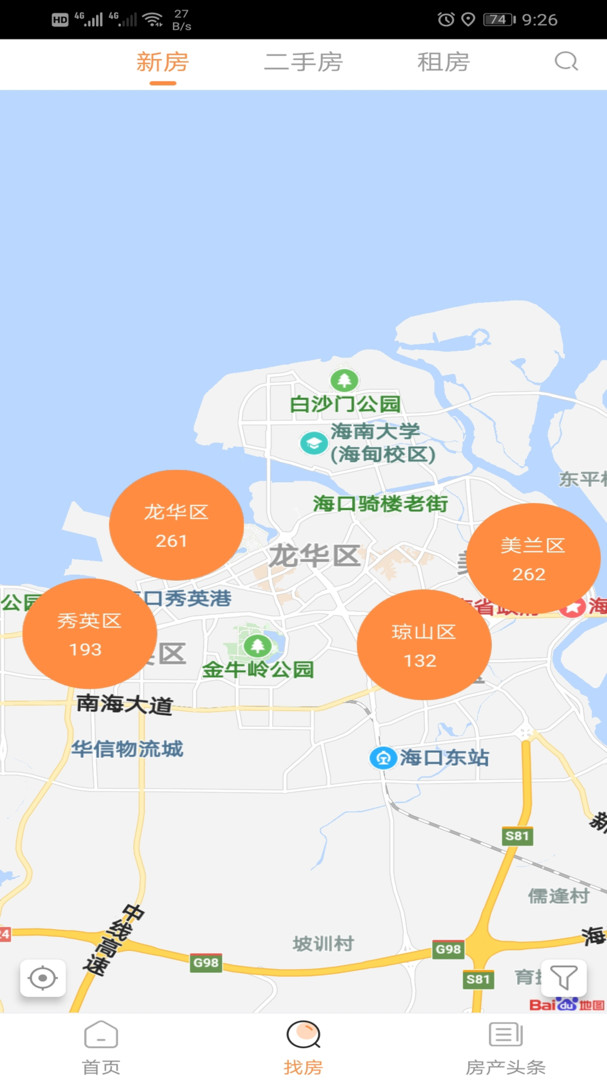Go to the 首页 tab
Viewport: 607px width, 1080px height.
tap(101, 1047)
